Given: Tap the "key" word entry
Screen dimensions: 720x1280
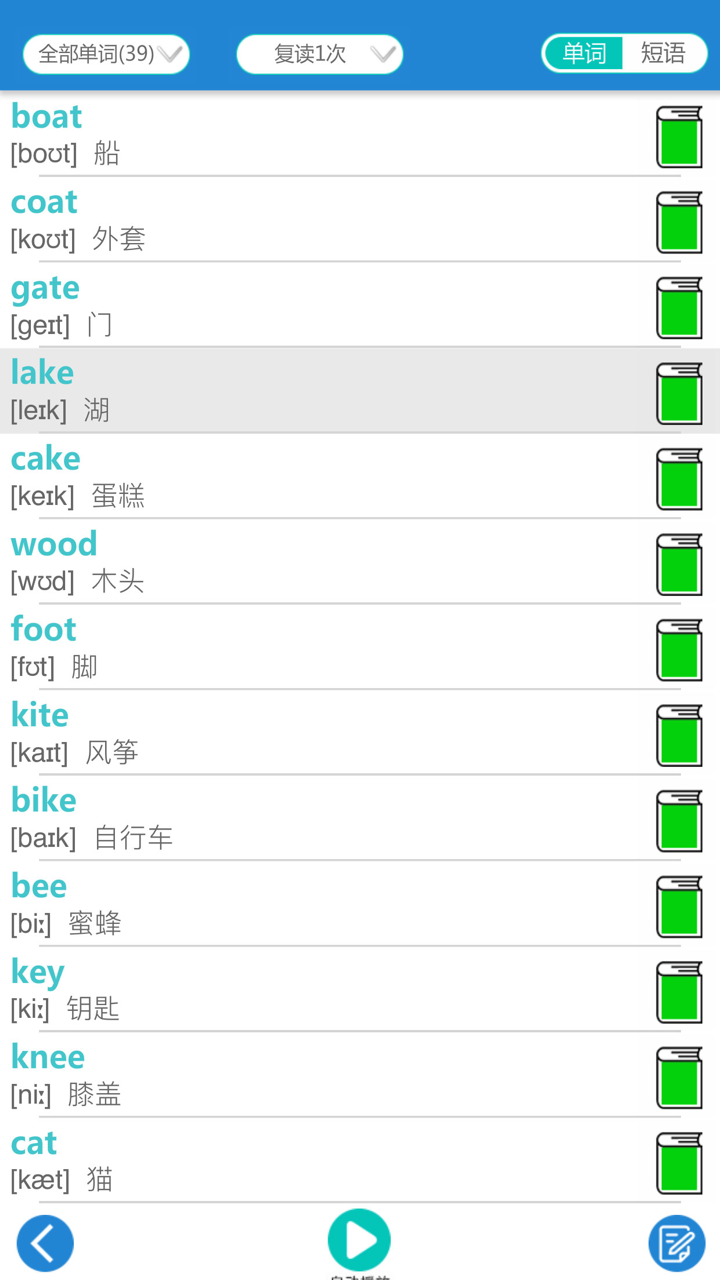Looking at the screenshot, I should click(37, 972).
